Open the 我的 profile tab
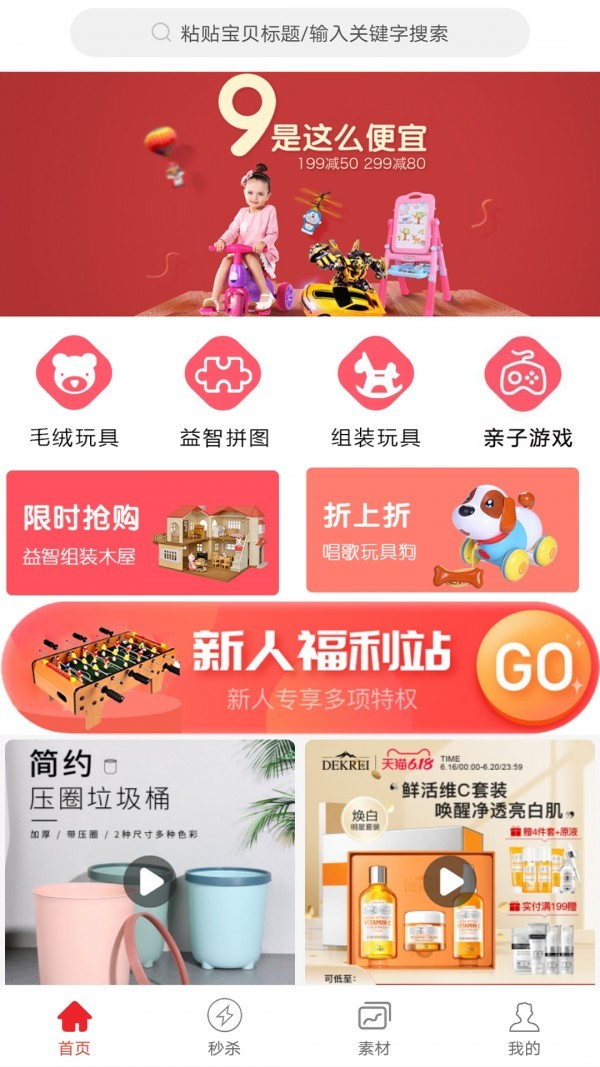Image resolution: width=600 pixels, height=1067 pixels. pyautogui.click(x=524, y=1027)
